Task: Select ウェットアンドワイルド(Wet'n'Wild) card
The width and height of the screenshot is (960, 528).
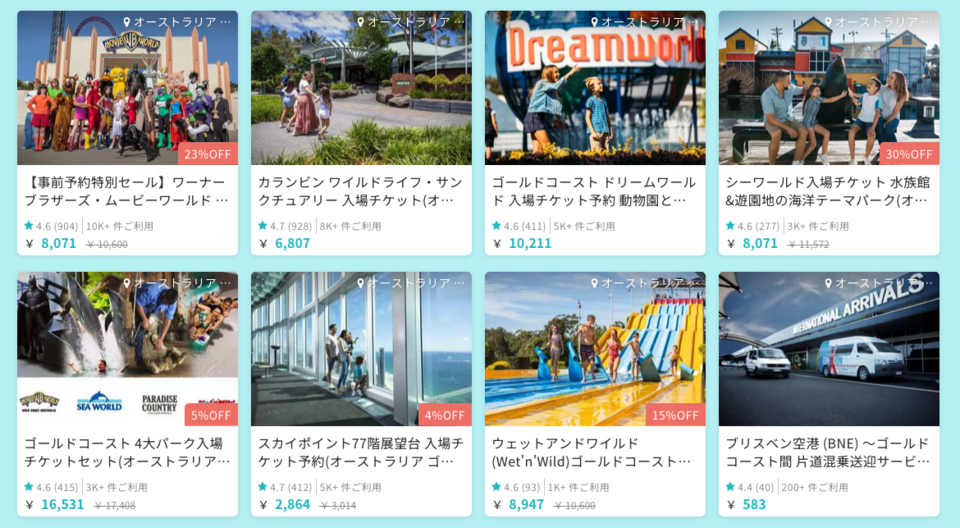Action: pos(595,451)
